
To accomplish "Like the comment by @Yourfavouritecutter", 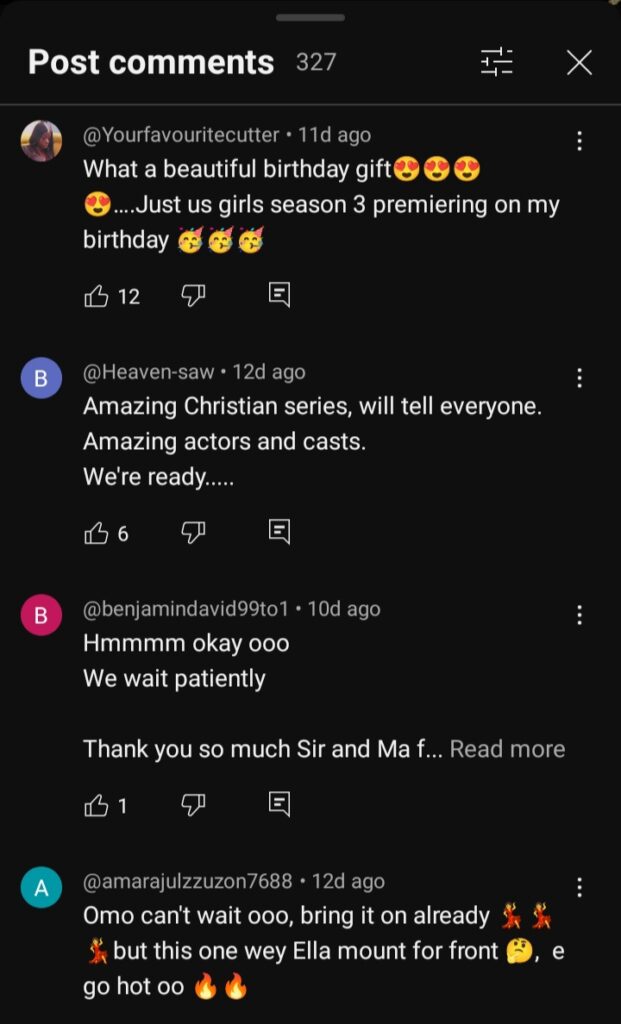I will click(97, 296).
